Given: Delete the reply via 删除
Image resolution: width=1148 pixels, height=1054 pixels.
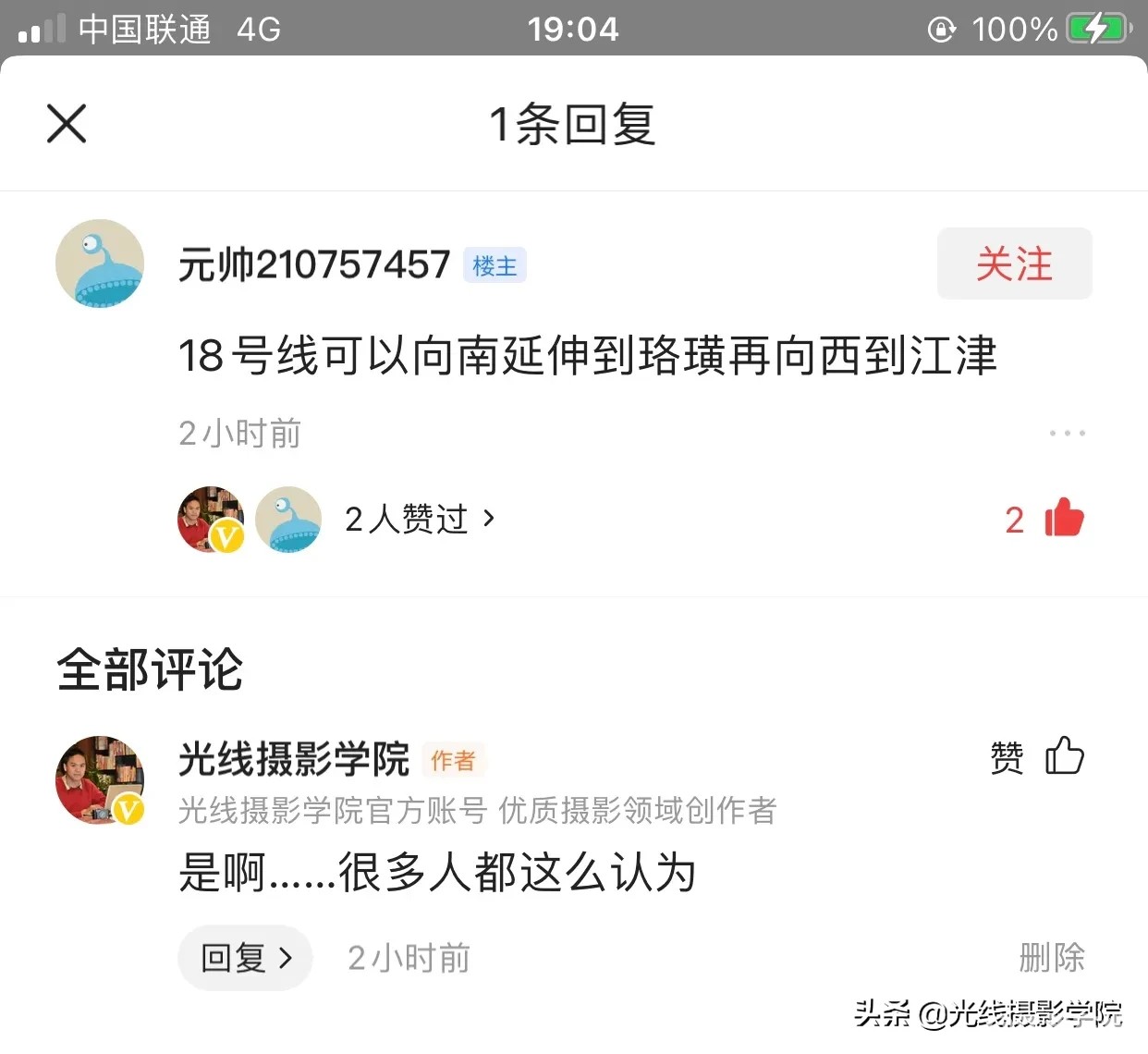Looking at the screenshot, I should [x=1051, y=958].
